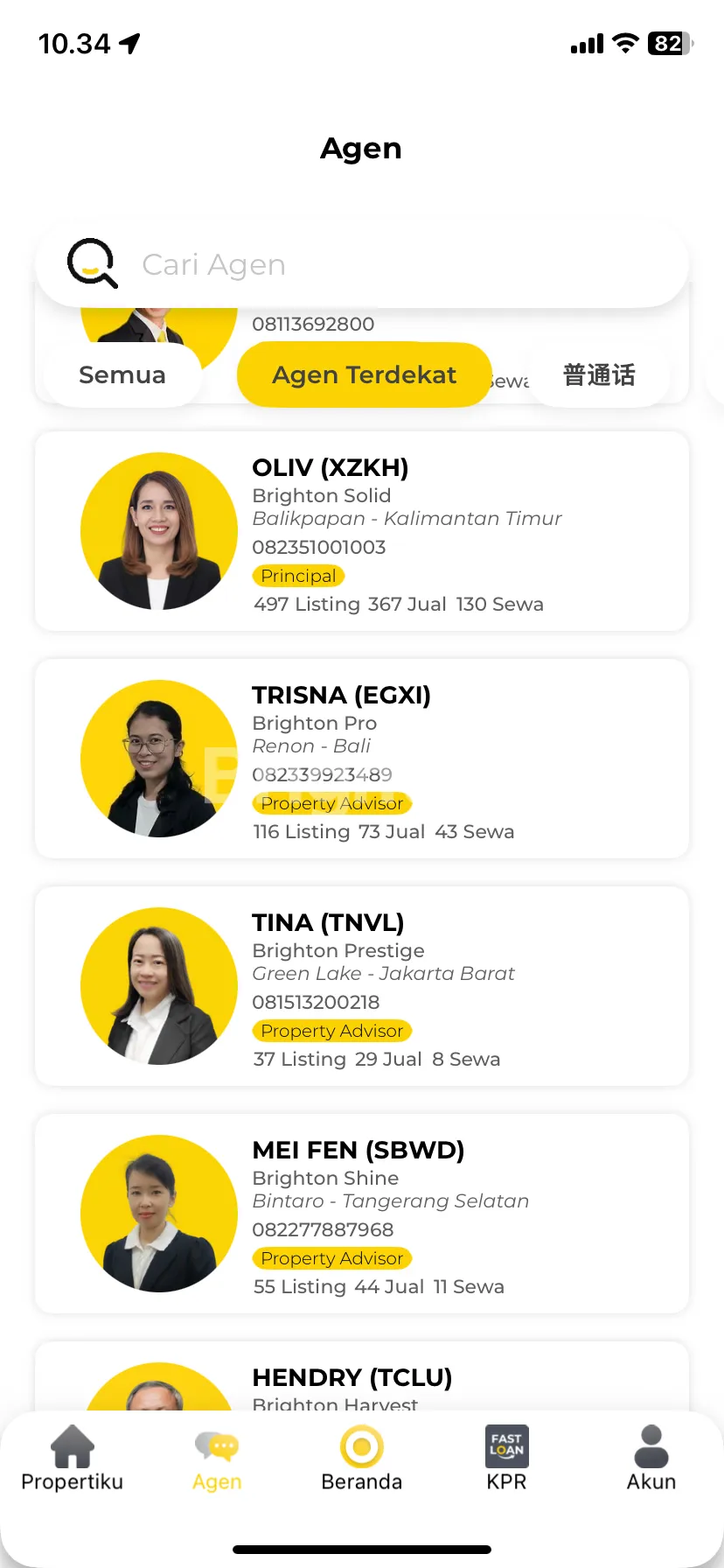Select the Agen Terdekat filter chip
This screenshot has width=724, height=1568.
(x=364, y=374)
